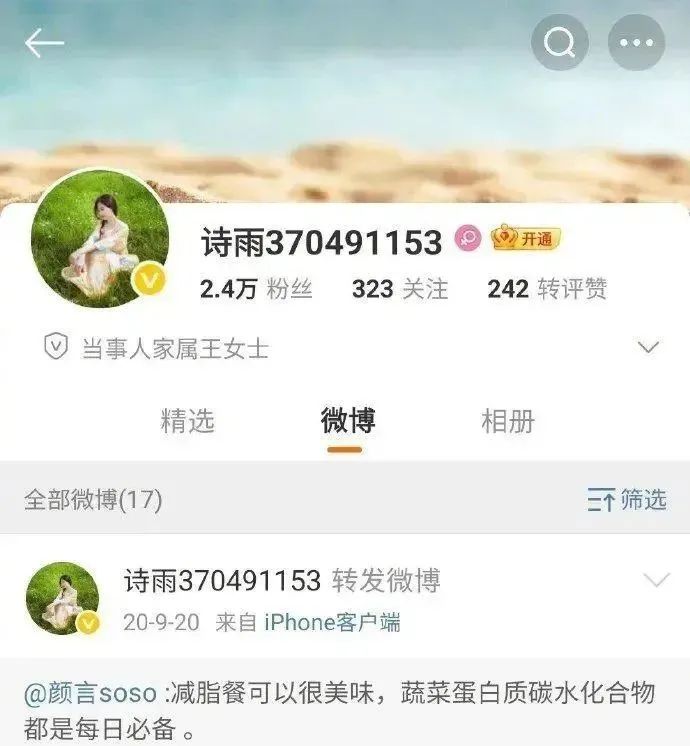Tap the 开通 VIP badge

(x=526, y=239)
